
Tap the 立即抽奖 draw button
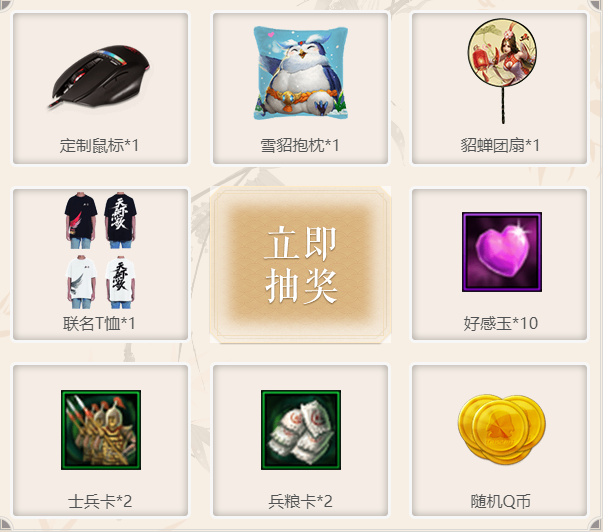pos(300,265)
